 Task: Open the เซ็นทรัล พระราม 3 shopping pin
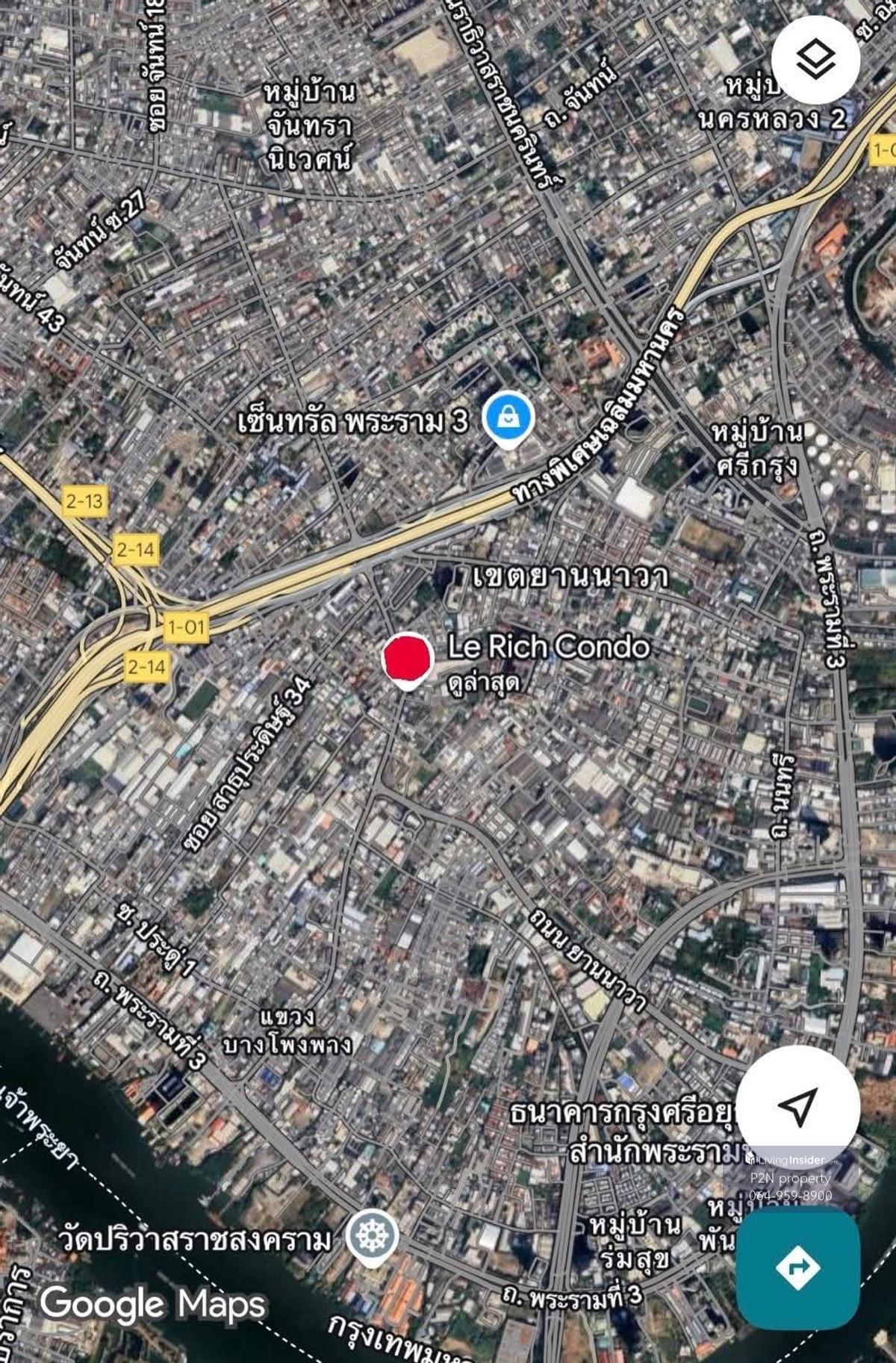pos(508,419)
